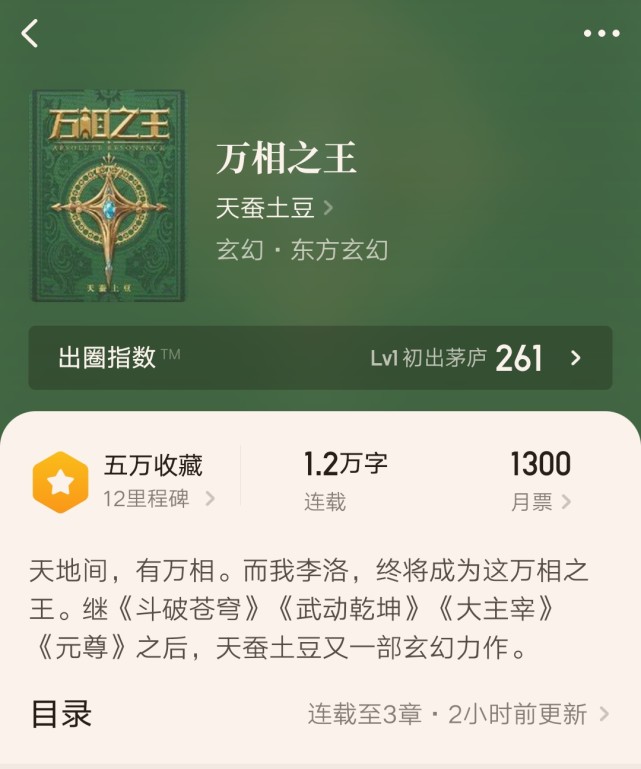This screenshot has height=769, width=641.
Task: Open author 天蚕土豆's page
Action: [274, 208]
